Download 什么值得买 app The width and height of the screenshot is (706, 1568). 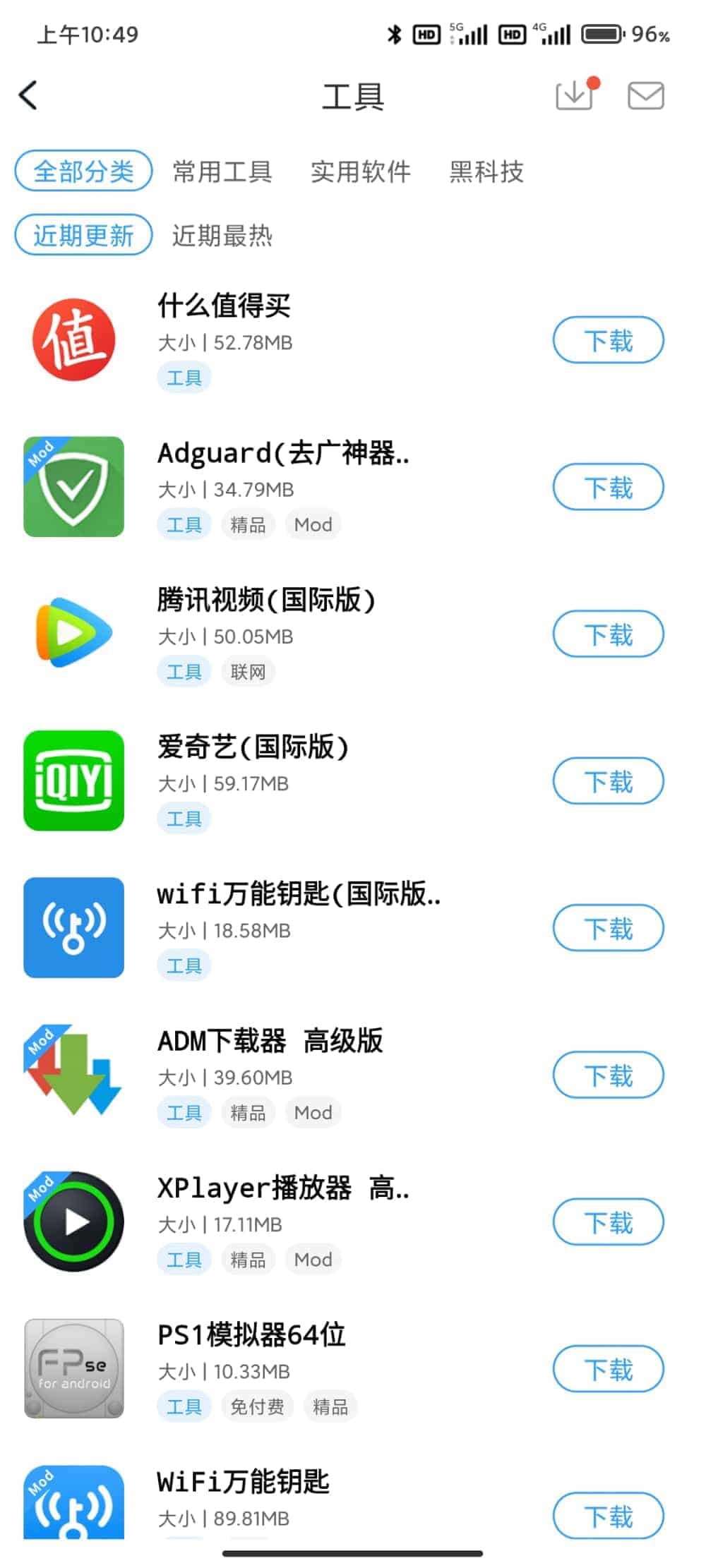click(608, 340)
